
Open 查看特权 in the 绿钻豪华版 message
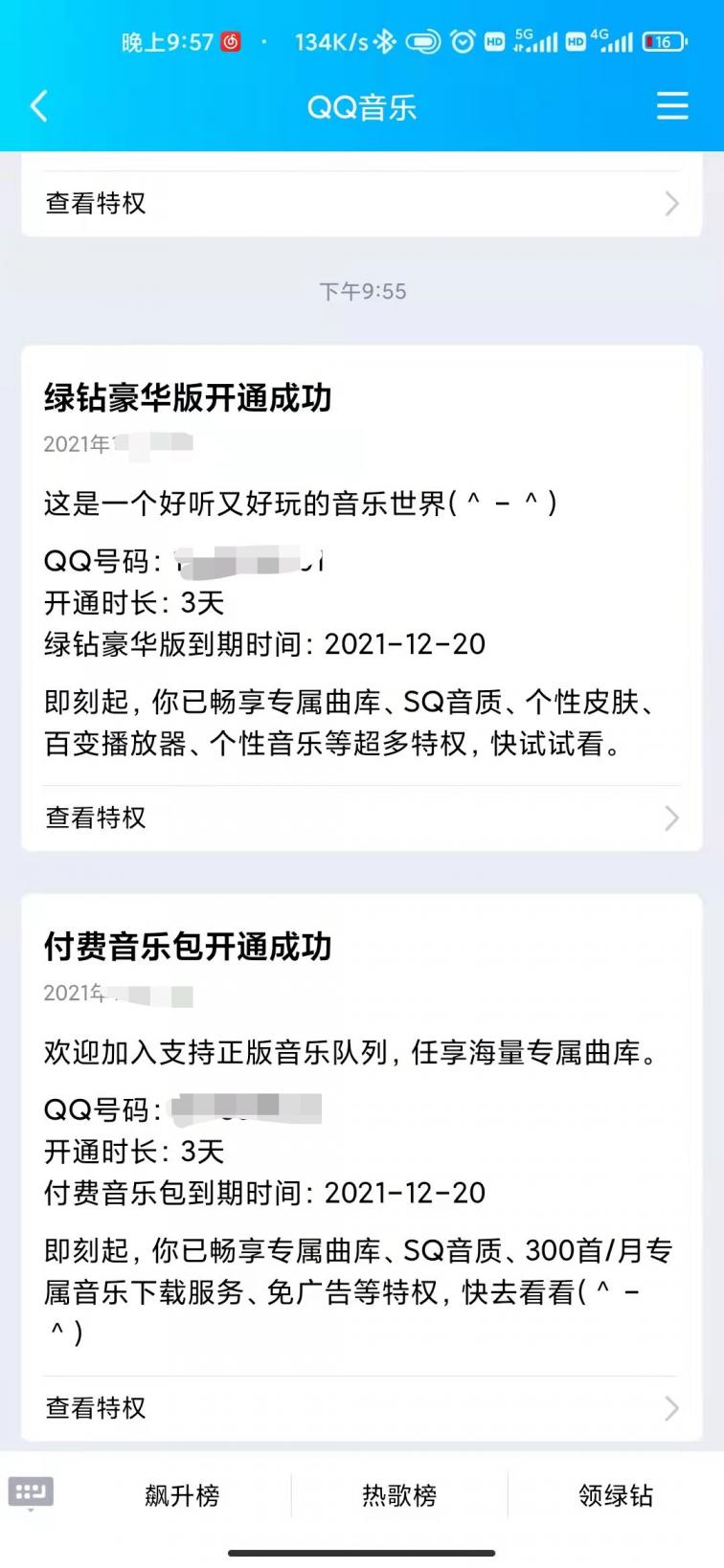(95, 818)
